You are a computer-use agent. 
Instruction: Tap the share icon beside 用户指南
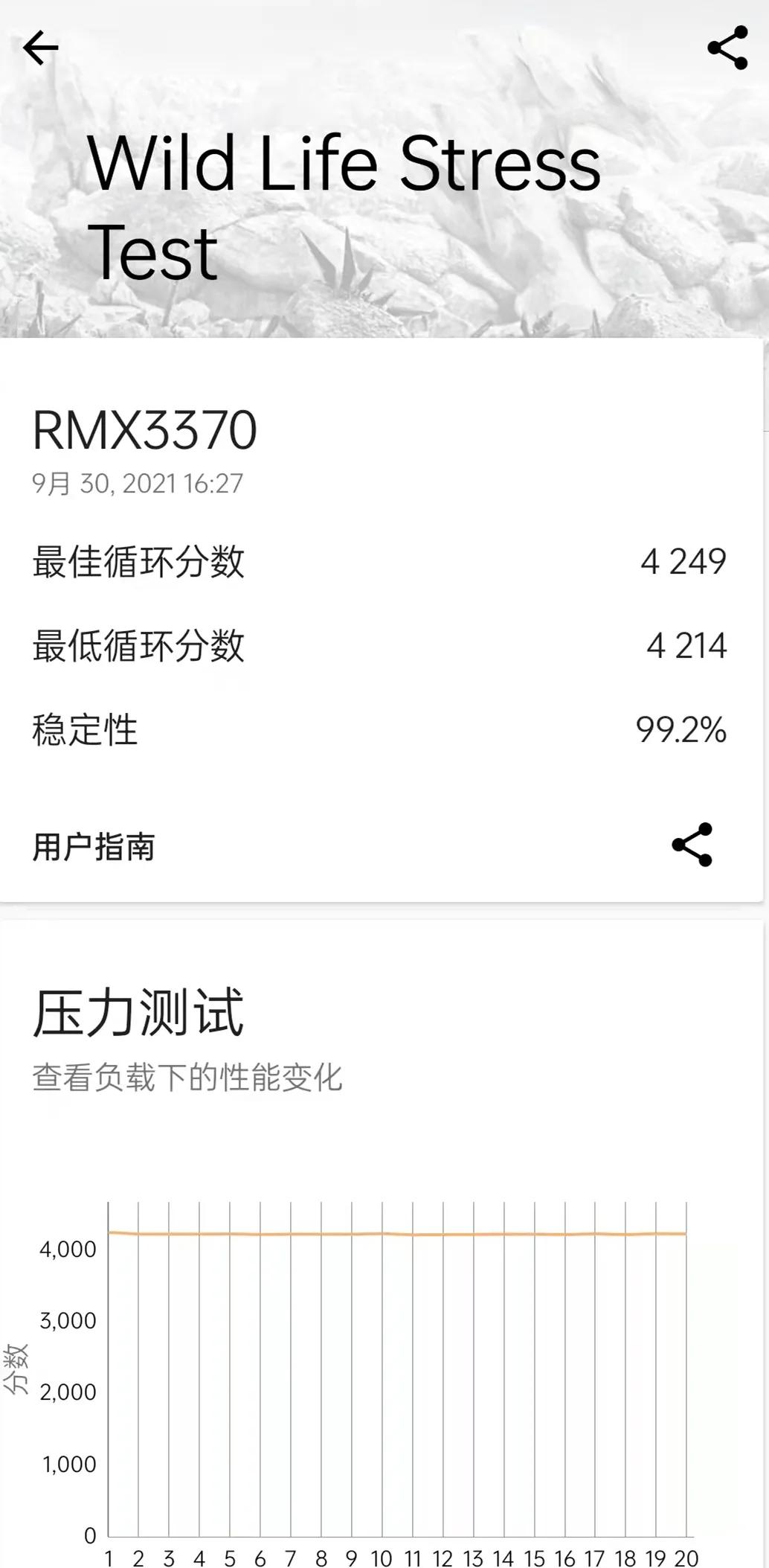pyautogui.click(x=692, y=845)
